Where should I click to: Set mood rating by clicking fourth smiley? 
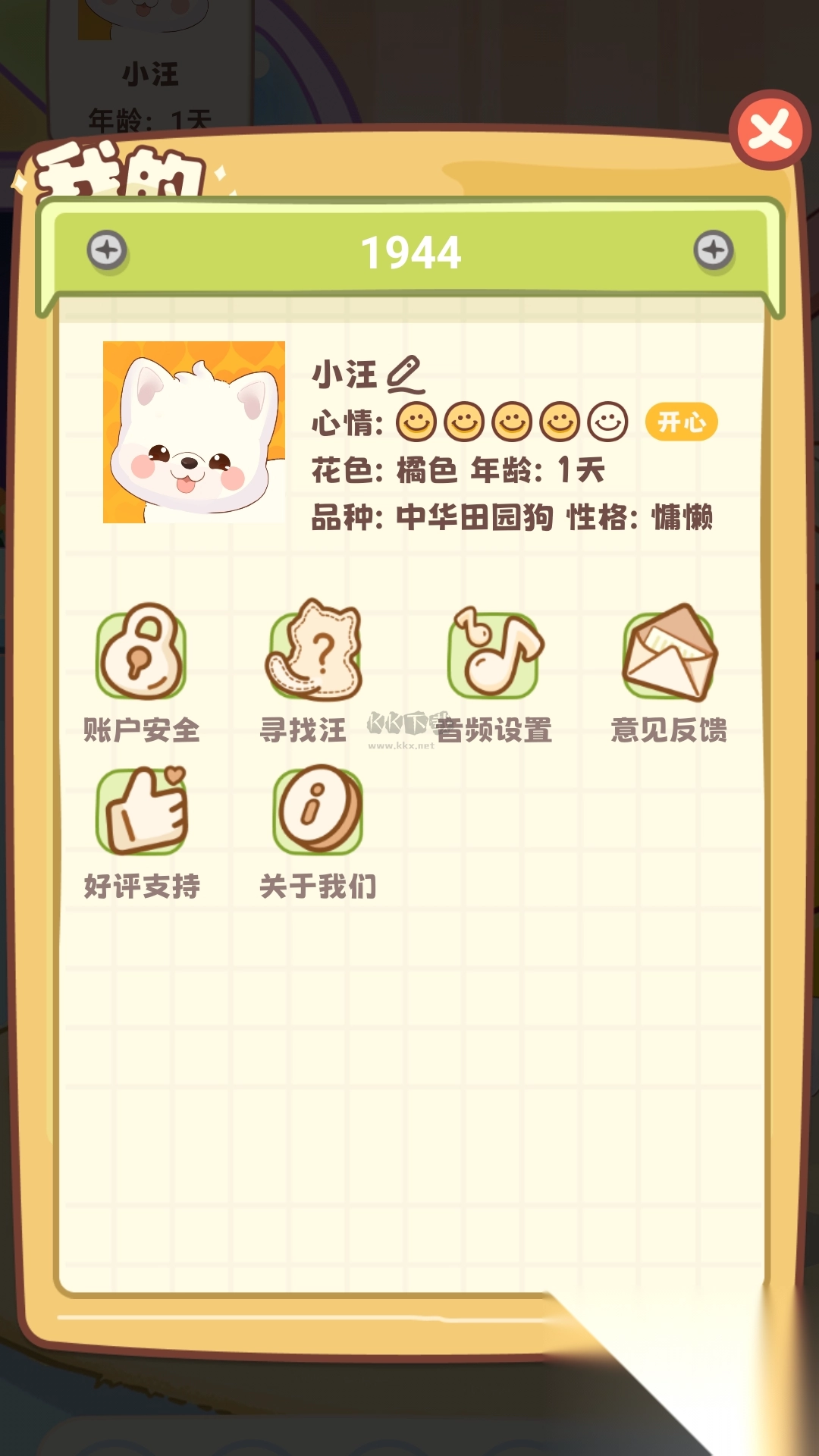(x=560, y=422)
